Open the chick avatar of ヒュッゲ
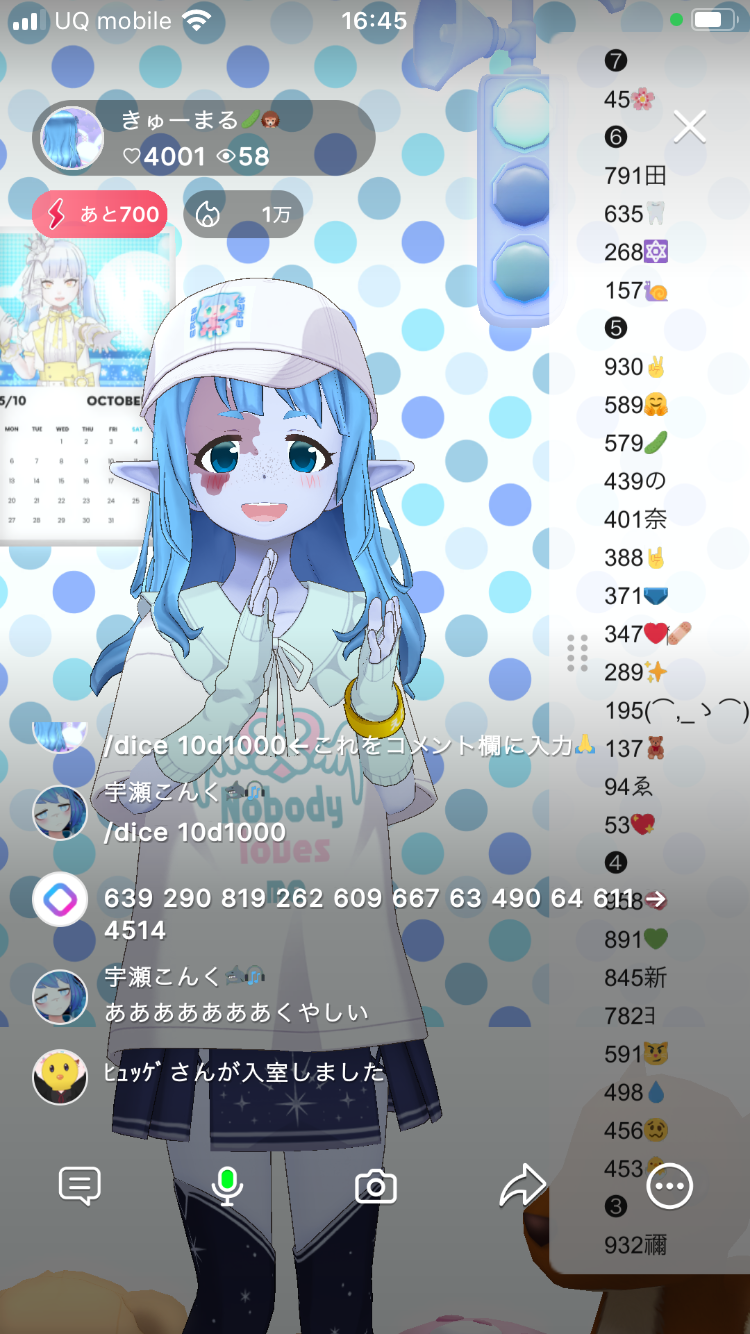This screenshot has width=750, height=1334. [x=59, y=1076]
